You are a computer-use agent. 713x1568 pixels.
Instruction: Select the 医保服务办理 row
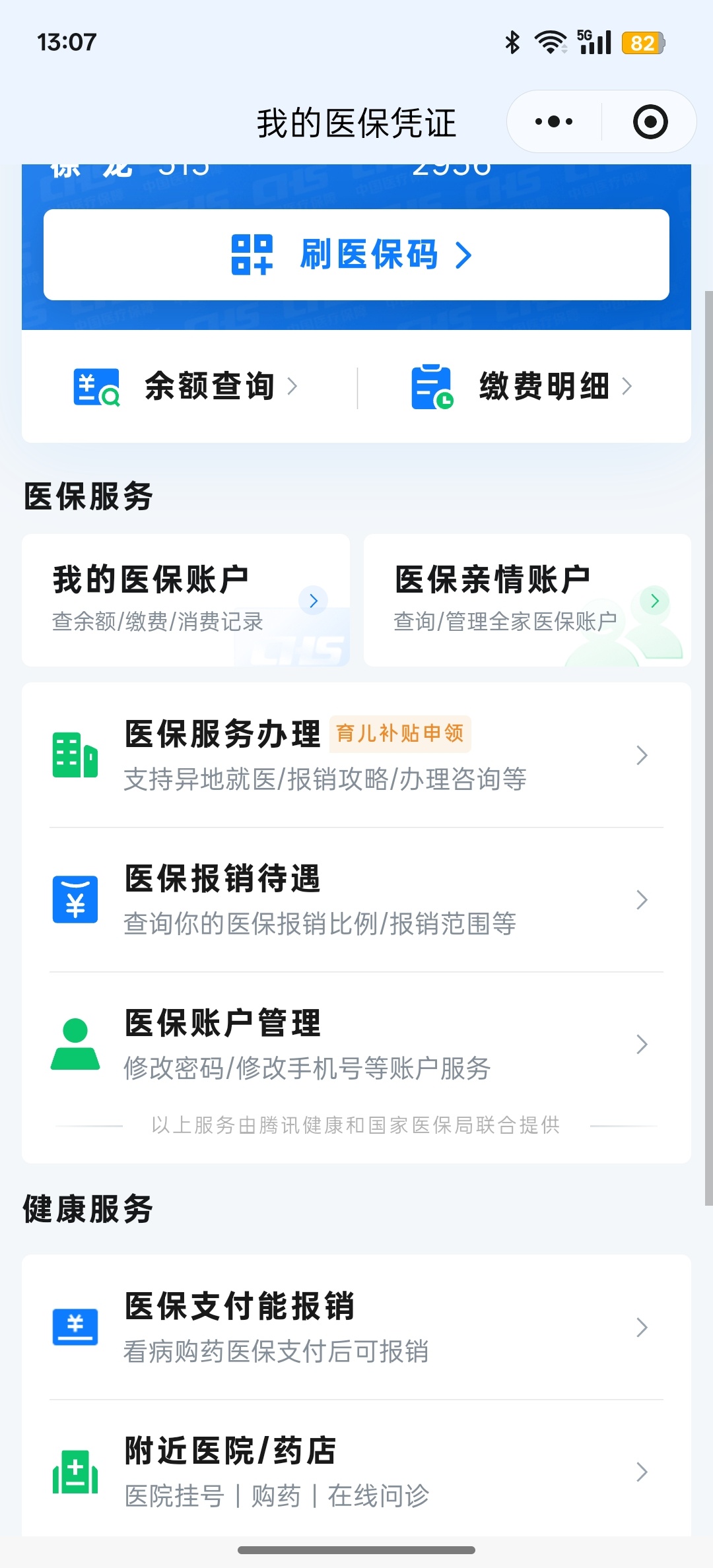point(356,755)
